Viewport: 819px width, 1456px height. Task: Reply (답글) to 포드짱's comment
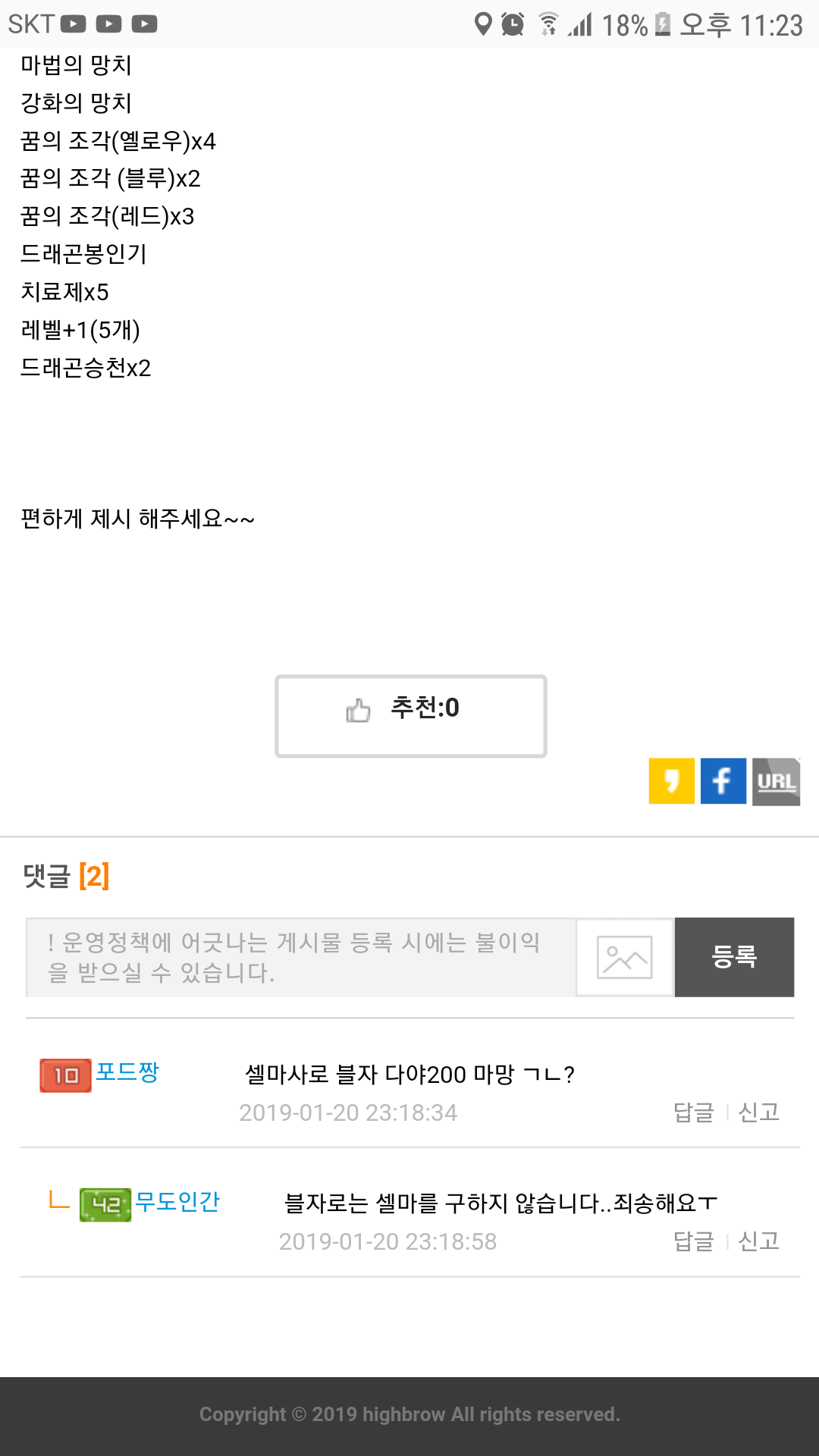(x=693, y=1112)
